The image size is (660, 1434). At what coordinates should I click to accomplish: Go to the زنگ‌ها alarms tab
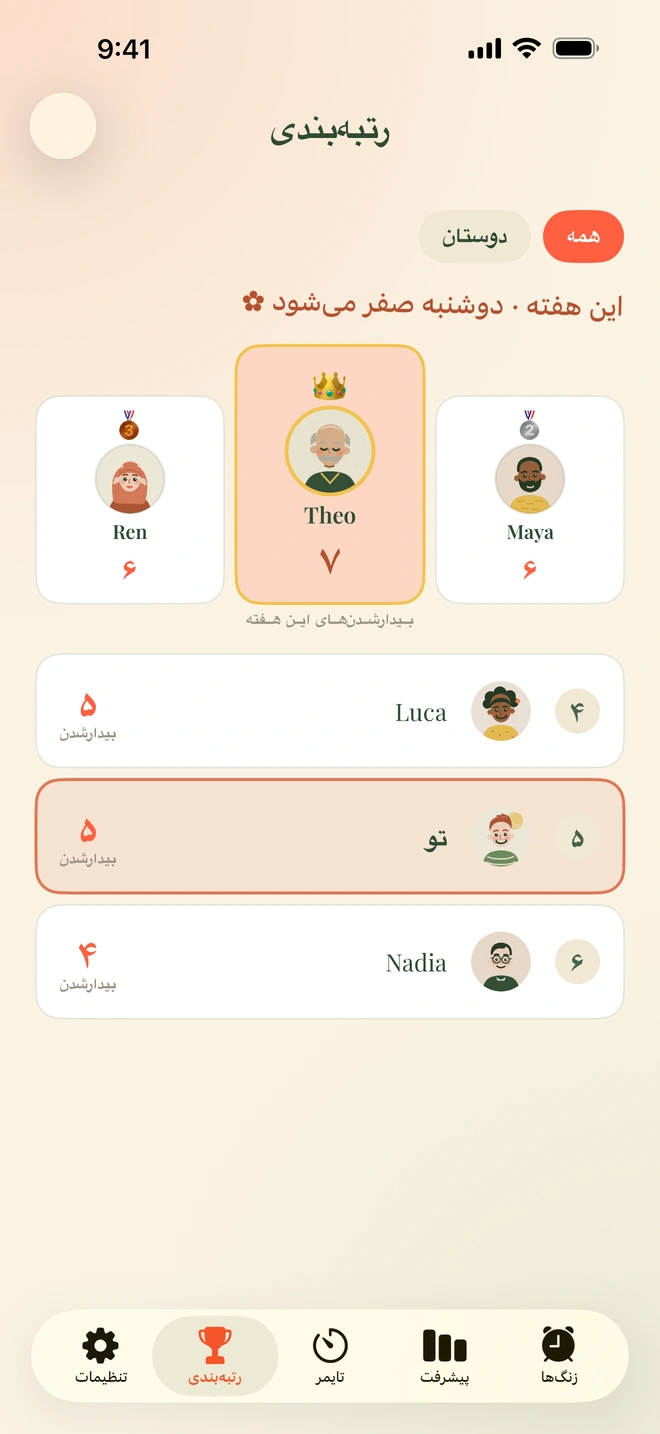[559, 1356]
